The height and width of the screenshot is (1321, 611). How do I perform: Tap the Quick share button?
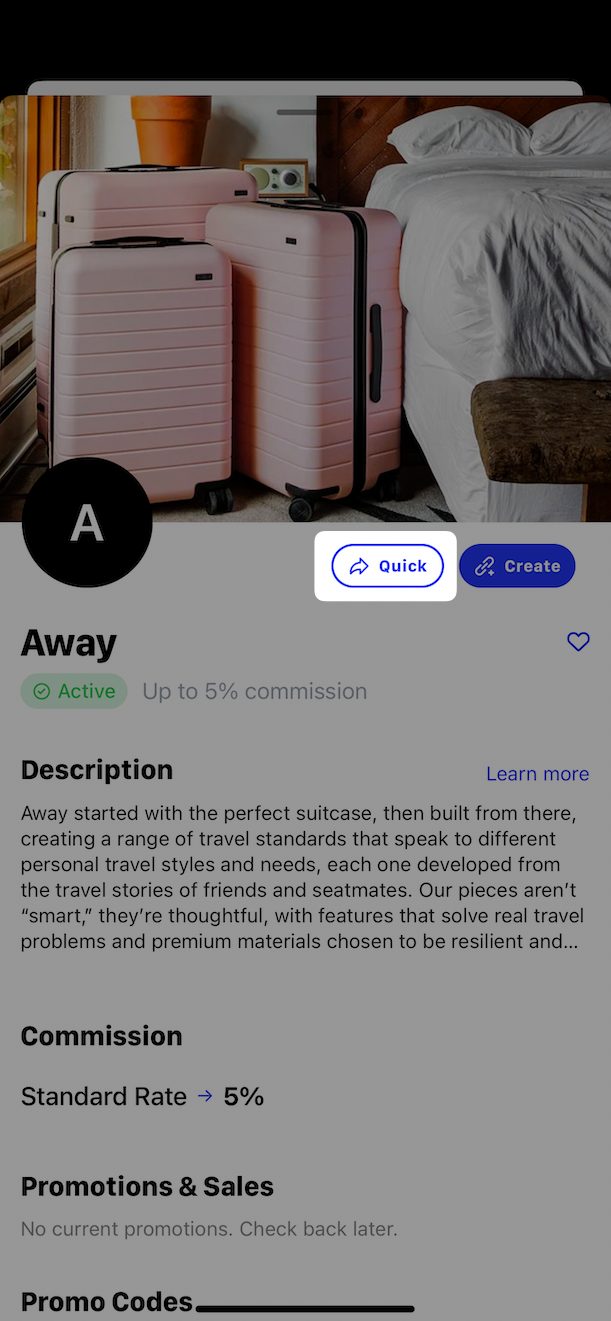pyautogui.click(x=387, y=566)
